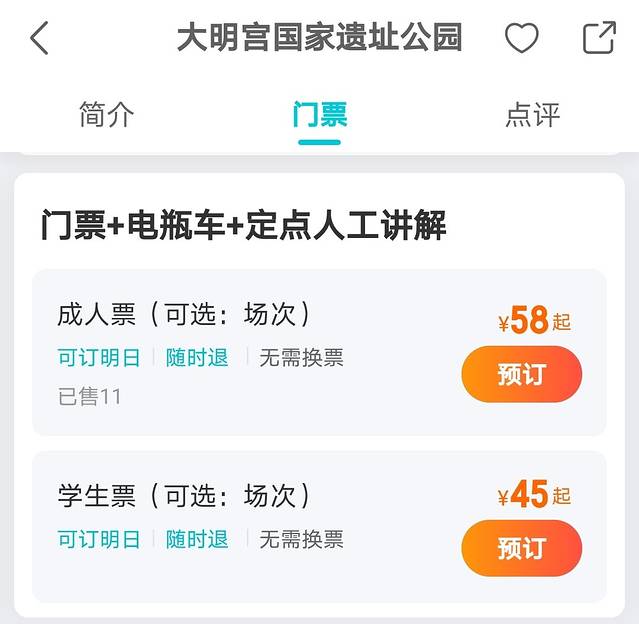Open the 点评 tab
This screenshot has width=639, height=624.
[532, 115]
